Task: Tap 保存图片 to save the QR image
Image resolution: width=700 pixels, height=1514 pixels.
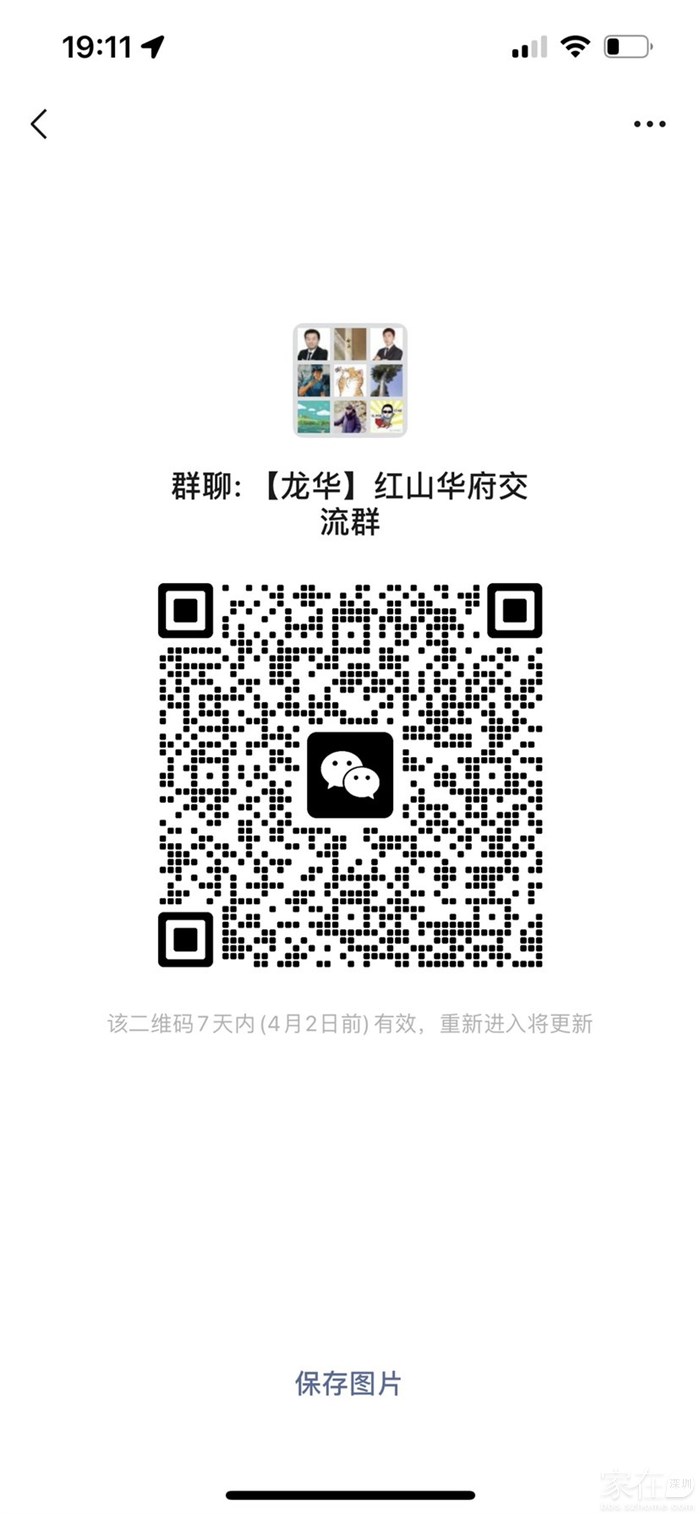Action: 348,1383
